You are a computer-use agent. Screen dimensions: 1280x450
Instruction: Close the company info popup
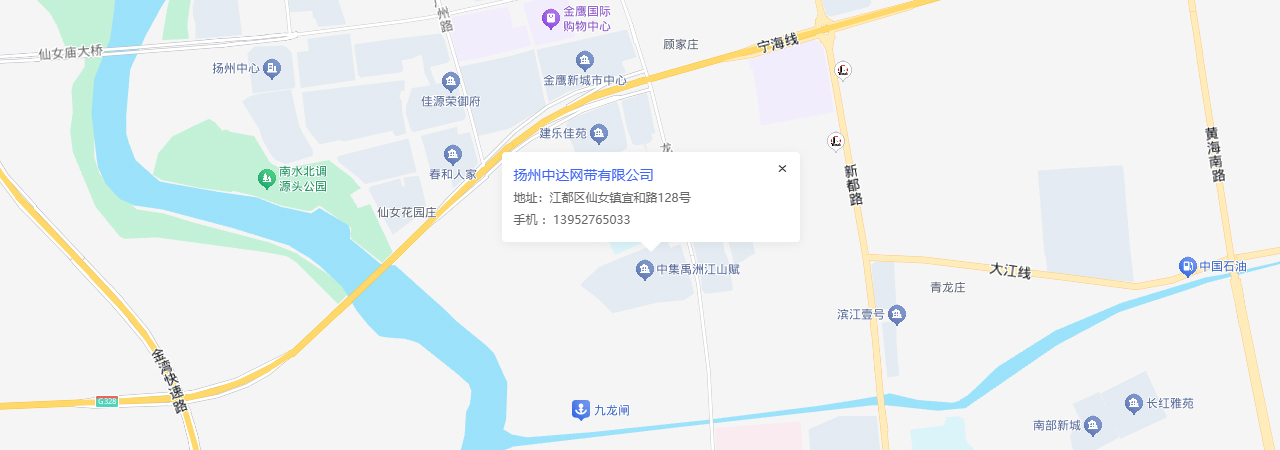point(782,169)
